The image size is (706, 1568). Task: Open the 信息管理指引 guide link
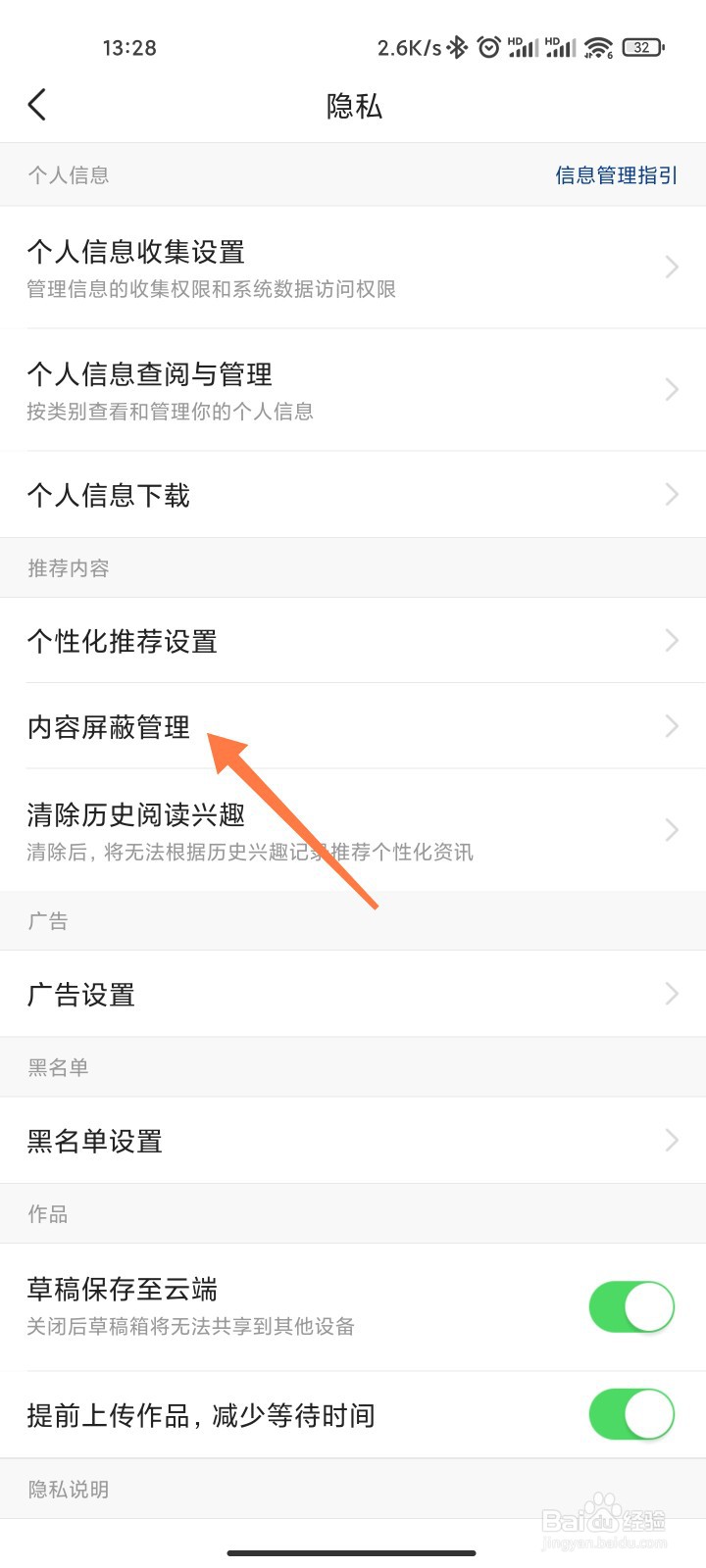[617, 174]
